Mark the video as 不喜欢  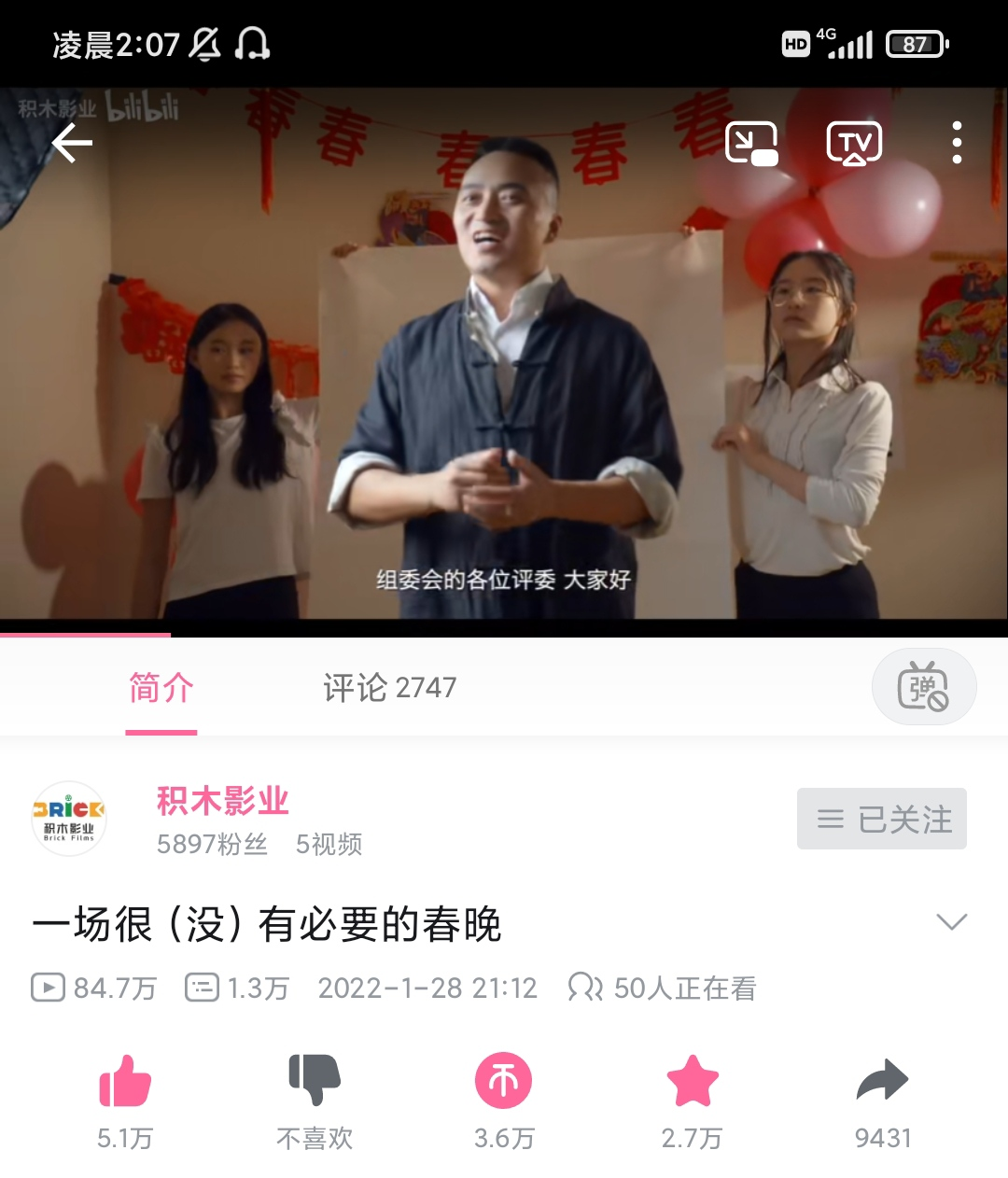[315, 1081]
